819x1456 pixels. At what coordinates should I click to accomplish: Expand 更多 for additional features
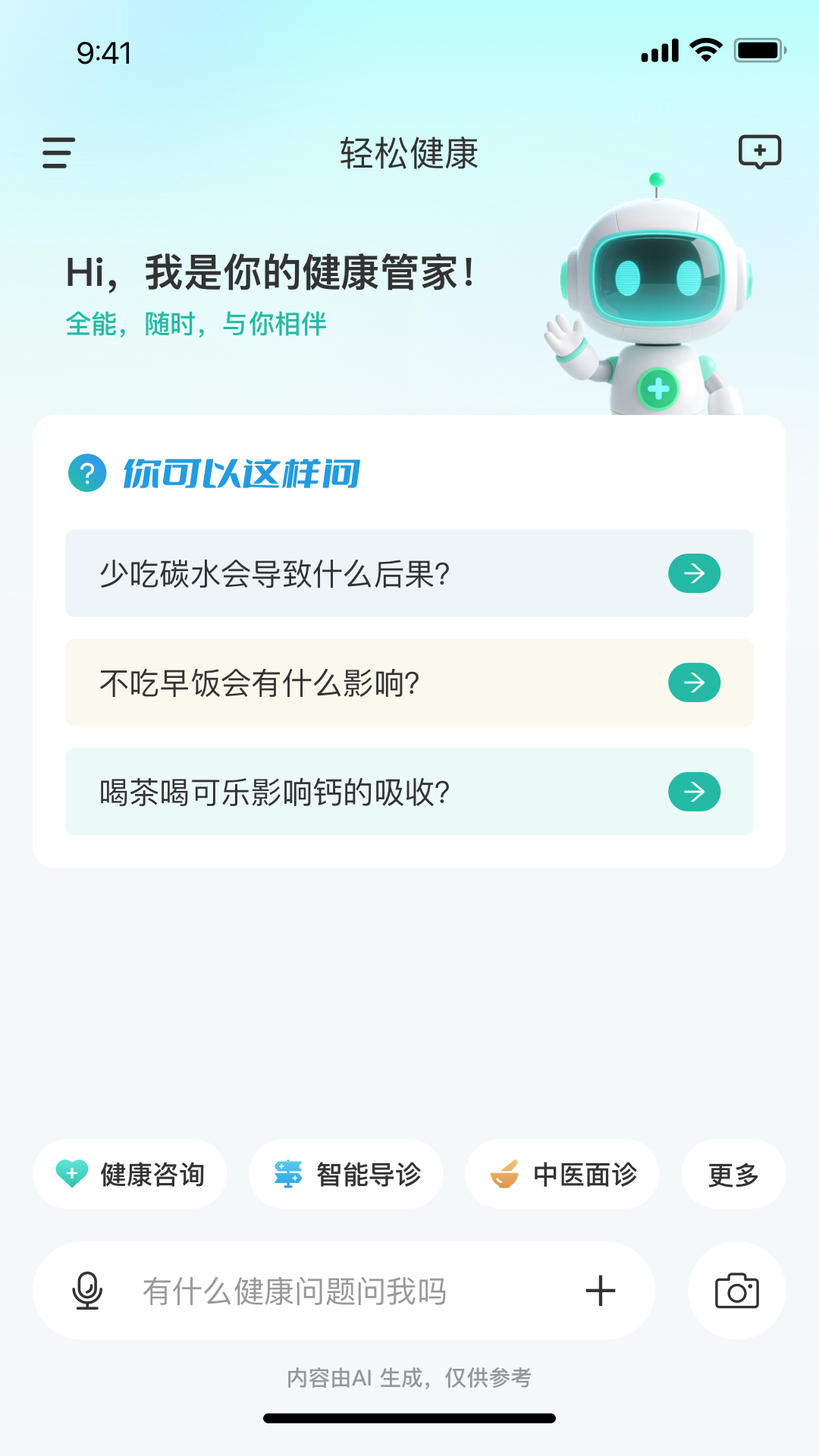tap(733, 1173)
